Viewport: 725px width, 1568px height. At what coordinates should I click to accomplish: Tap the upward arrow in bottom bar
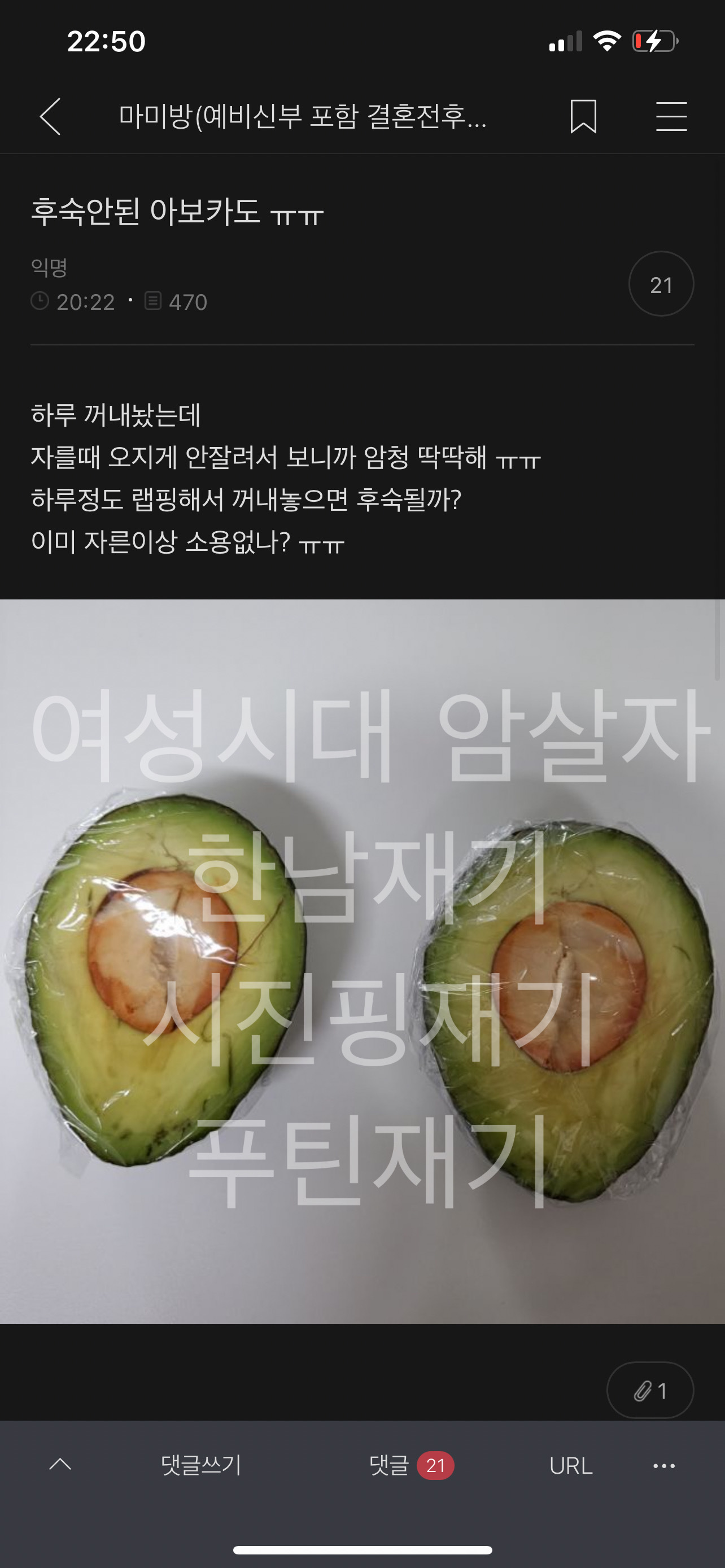click(x=60, y=1465)
